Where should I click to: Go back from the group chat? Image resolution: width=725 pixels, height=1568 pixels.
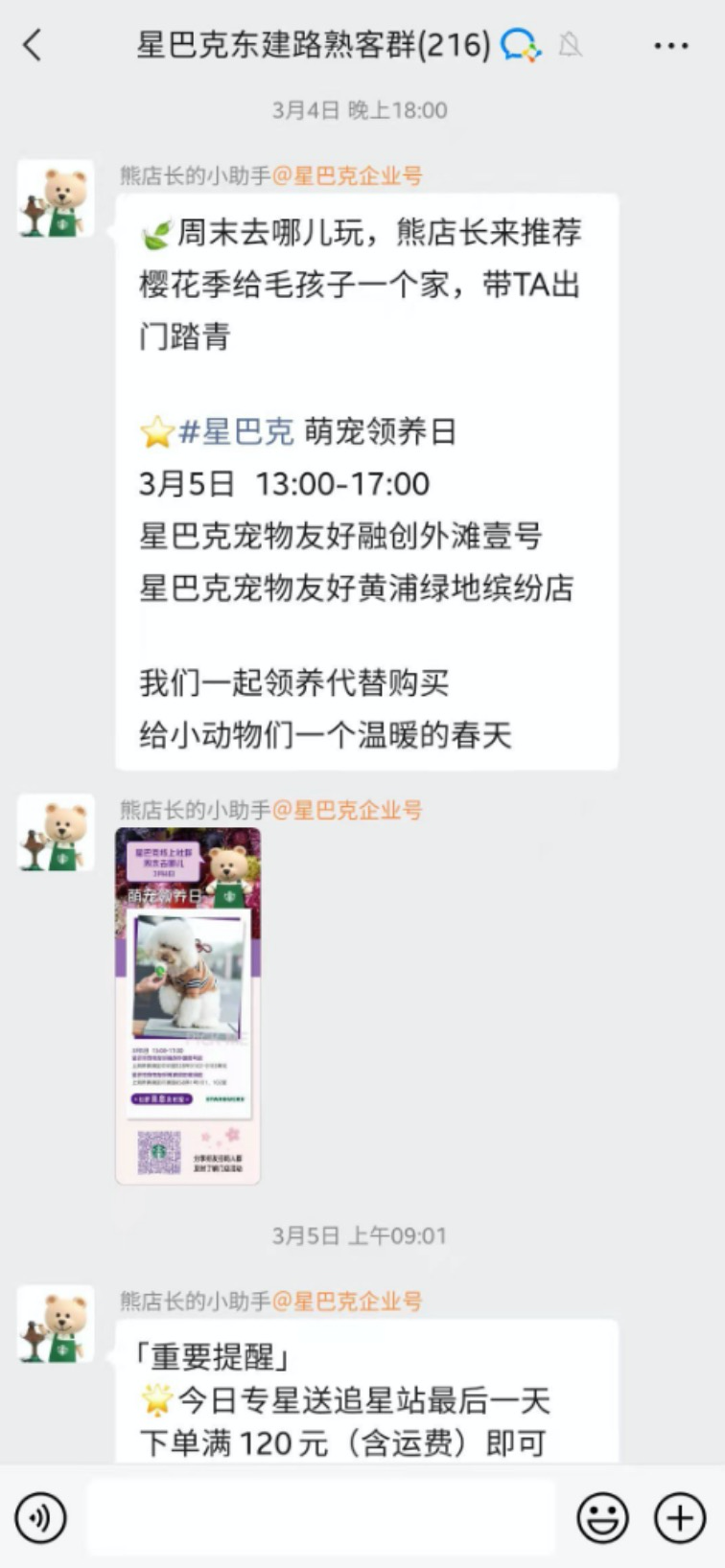(x=33, y=45)
